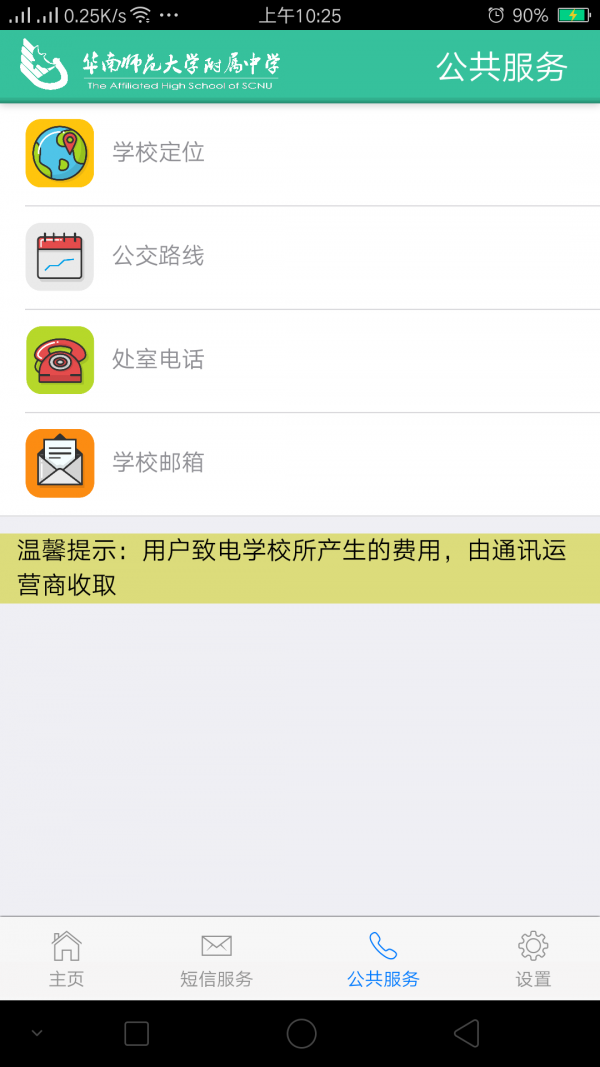600x1067 pixels.
Task: Switch to the 短信服务 tab
Action: (x=216, y=959)
